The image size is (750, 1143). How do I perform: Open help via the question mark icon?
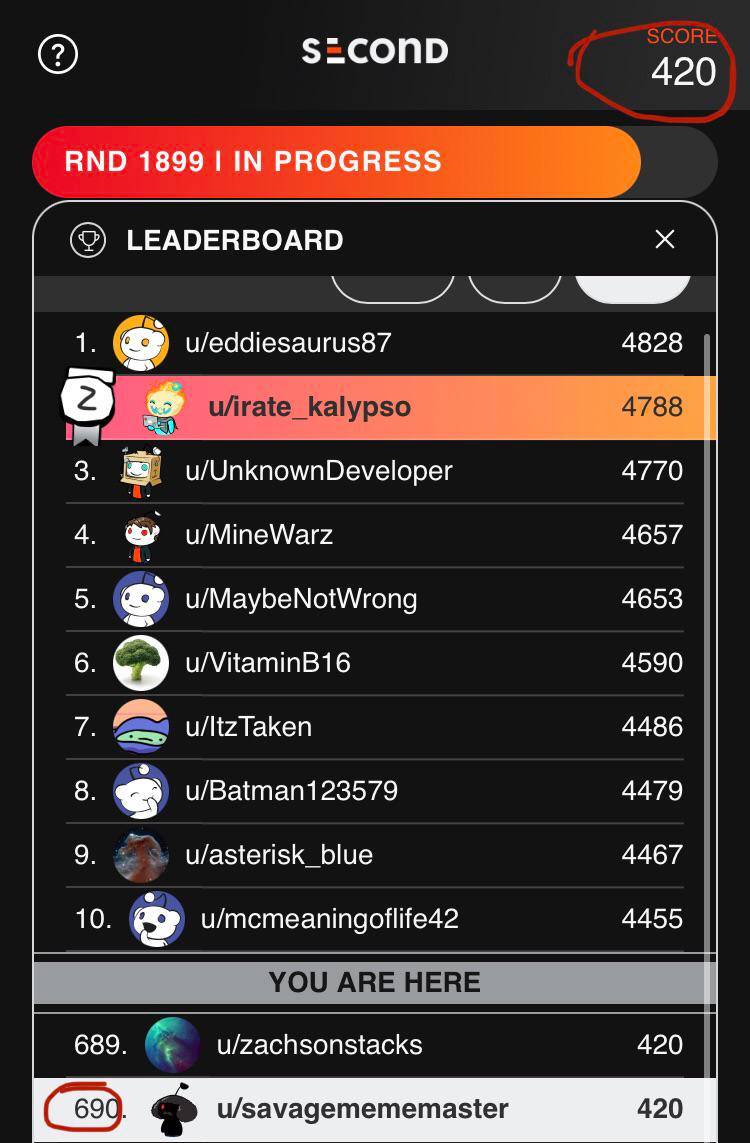58,54
